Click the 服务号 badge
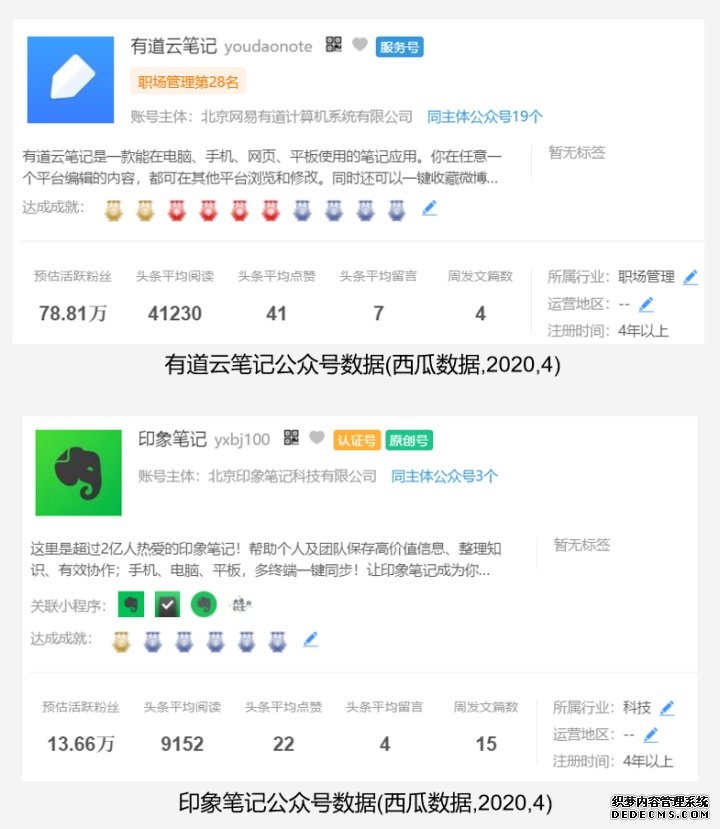Screen dimensions: 720x829 click(x=400, y=46)
